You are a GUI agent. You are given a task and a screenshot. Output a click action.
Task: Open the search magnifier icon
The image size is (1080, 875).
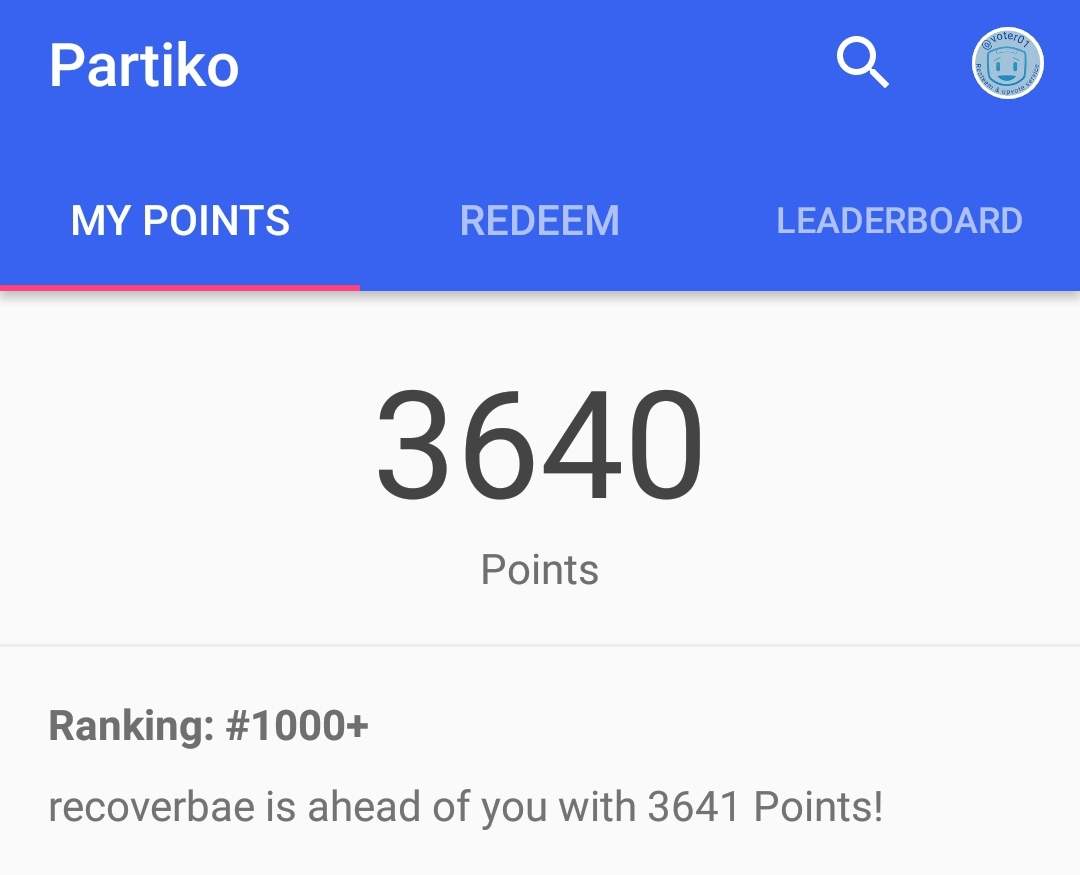(862, 64)
